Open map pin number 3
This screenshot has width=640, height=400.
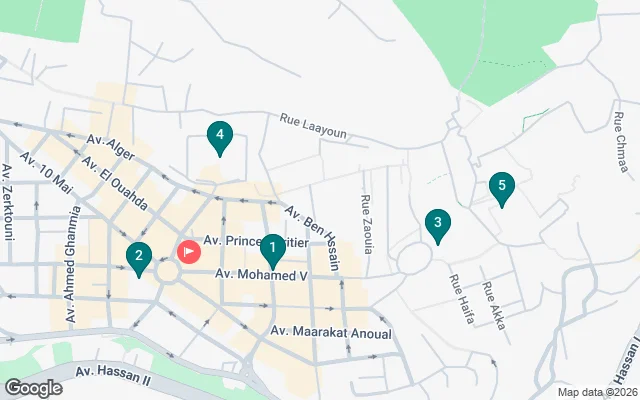[437, 224]
